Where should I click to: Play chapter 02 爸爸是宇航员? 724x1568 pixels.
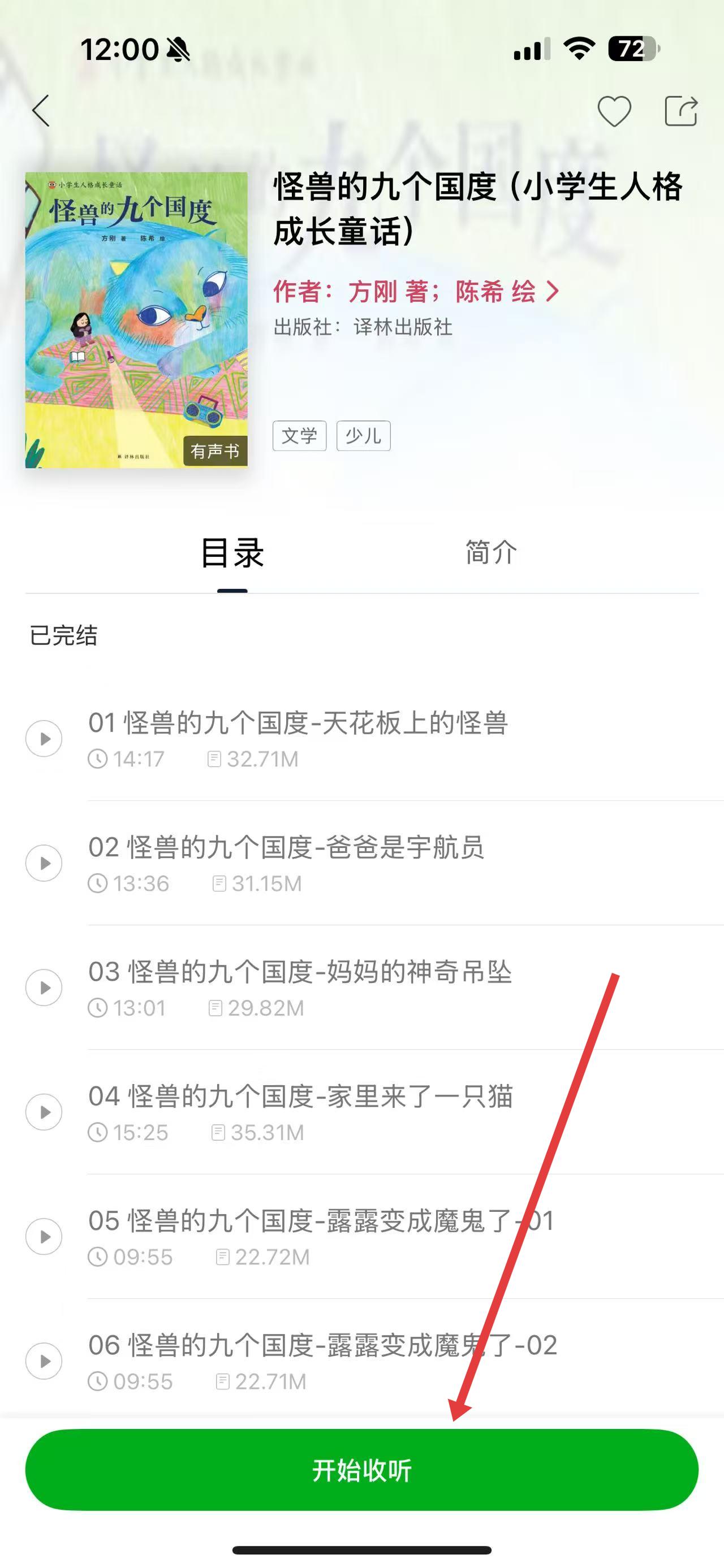click(x=44, y=863)
